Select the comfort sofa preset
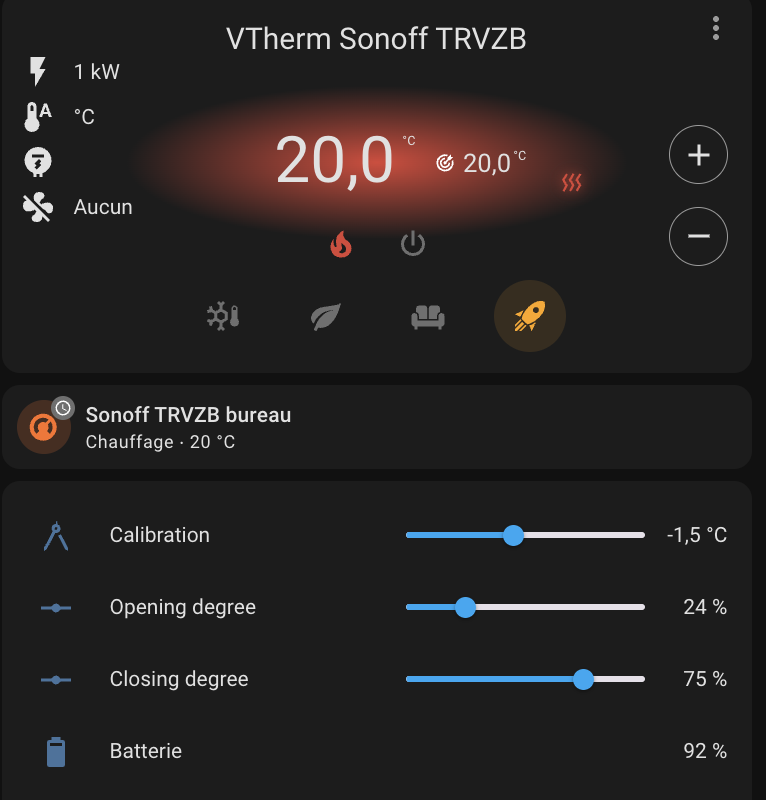766x800 pixels. pyautogui.click(x=428, y=318)
